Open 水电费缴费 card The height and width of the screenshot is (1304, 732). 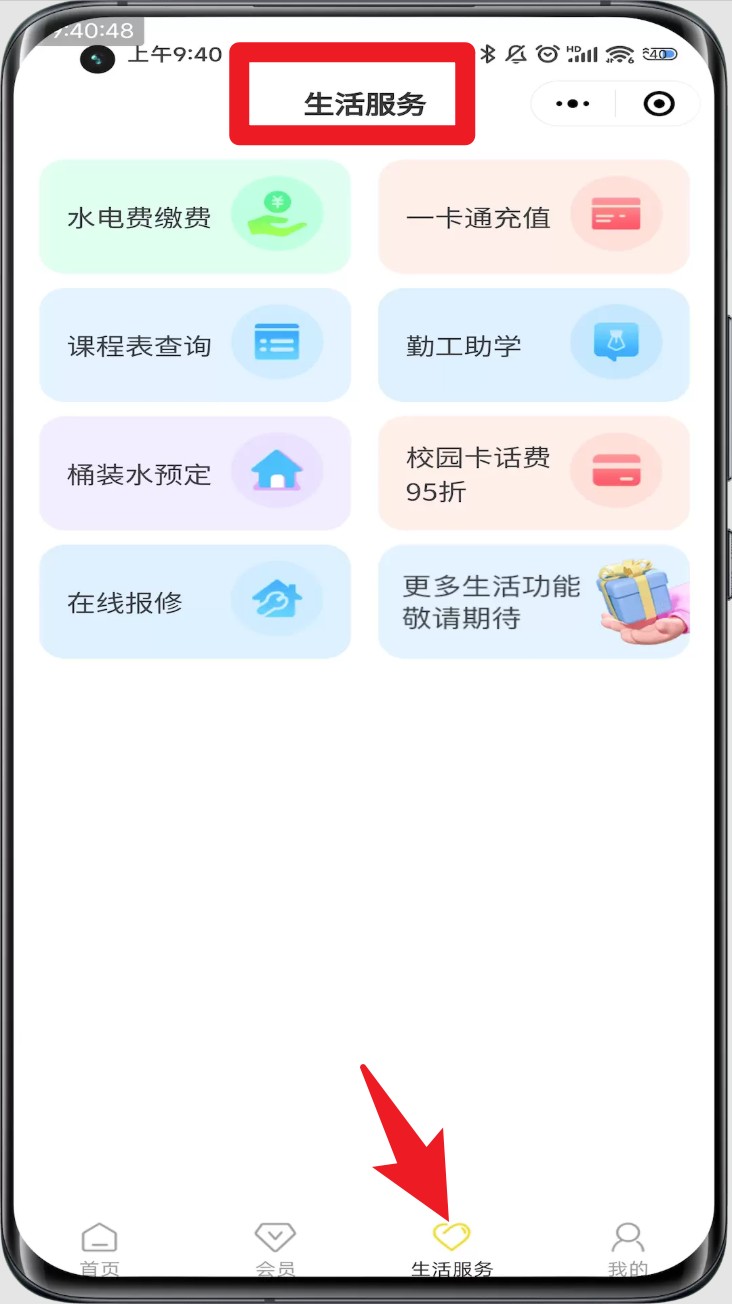(195, 217)
